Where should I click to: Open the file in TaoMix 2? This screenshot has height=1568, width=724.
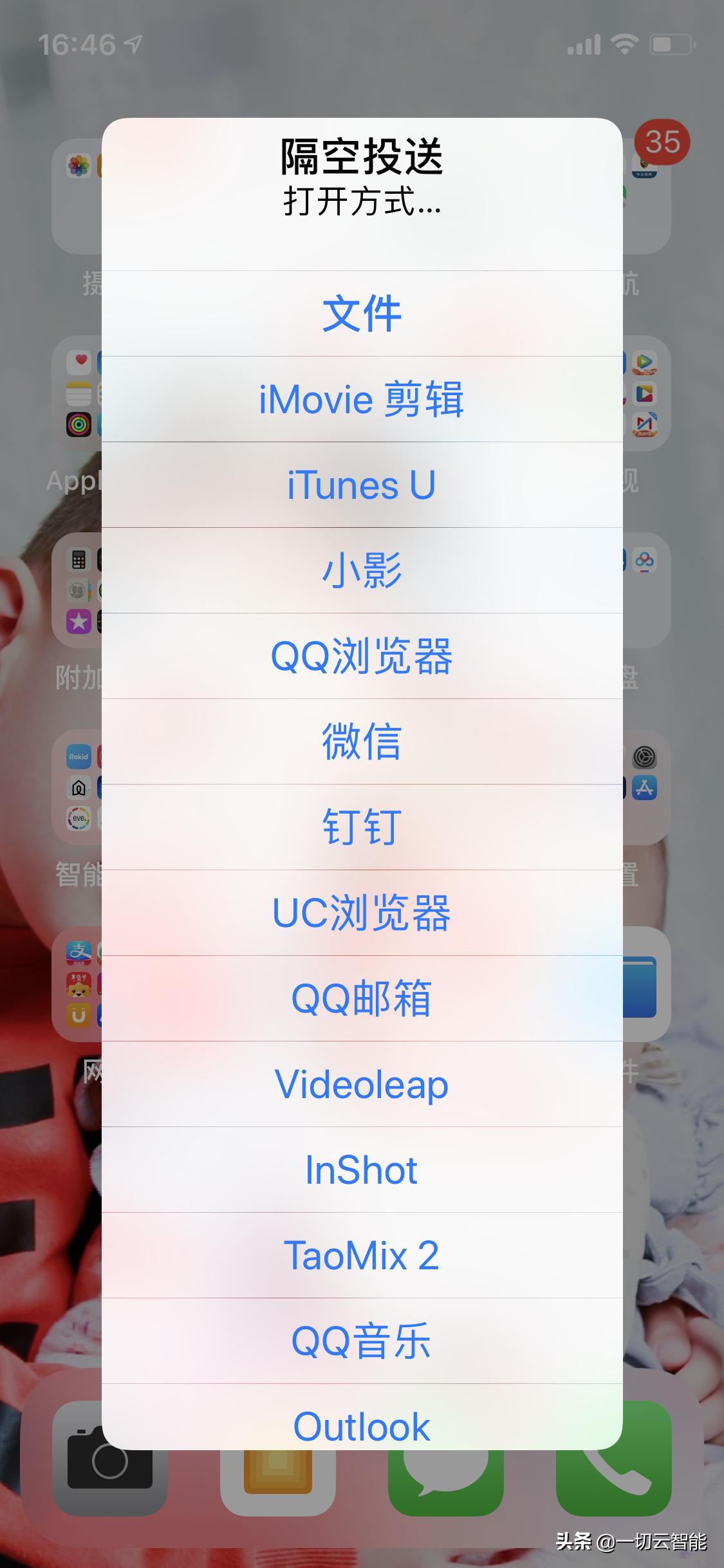tap(362, 1254)
